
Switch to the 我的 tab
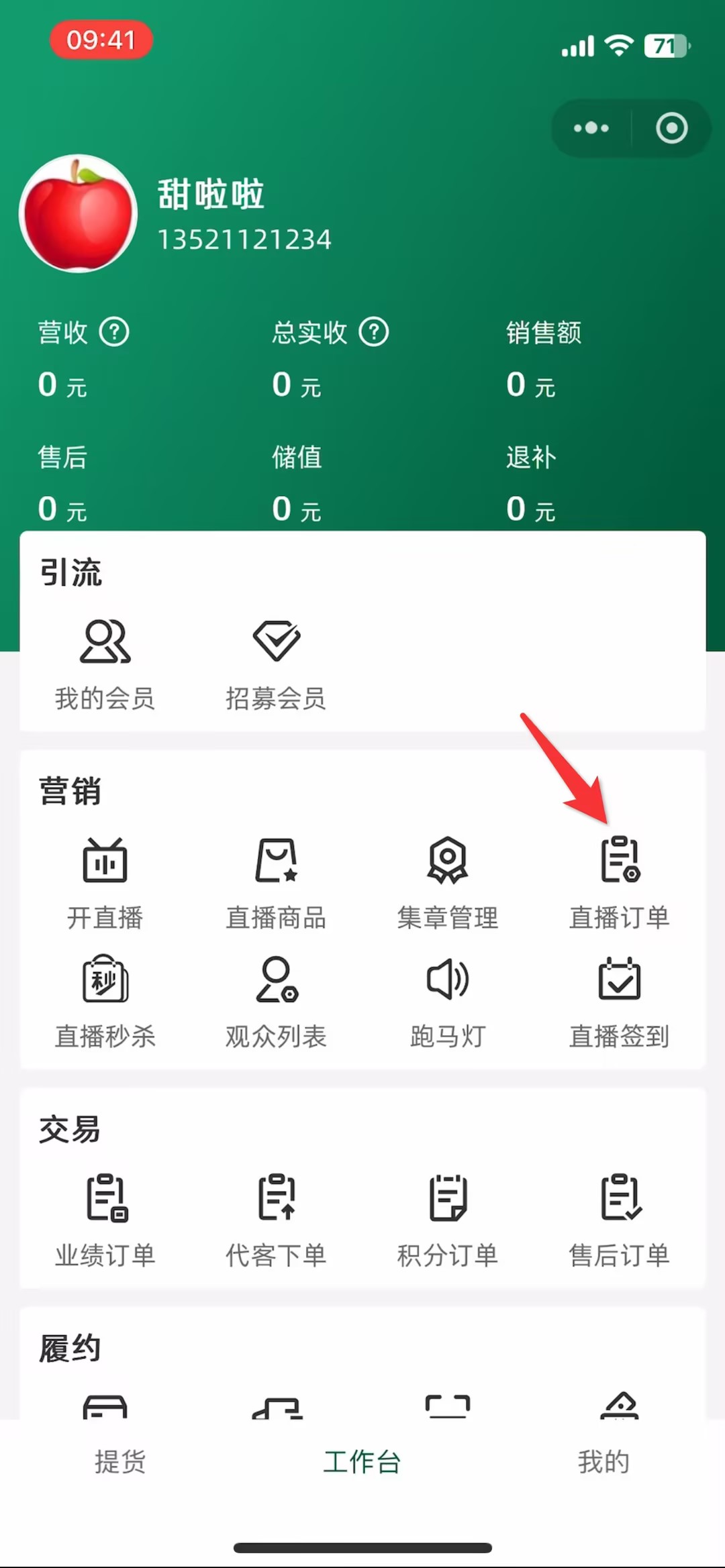tap(603, 1461)
